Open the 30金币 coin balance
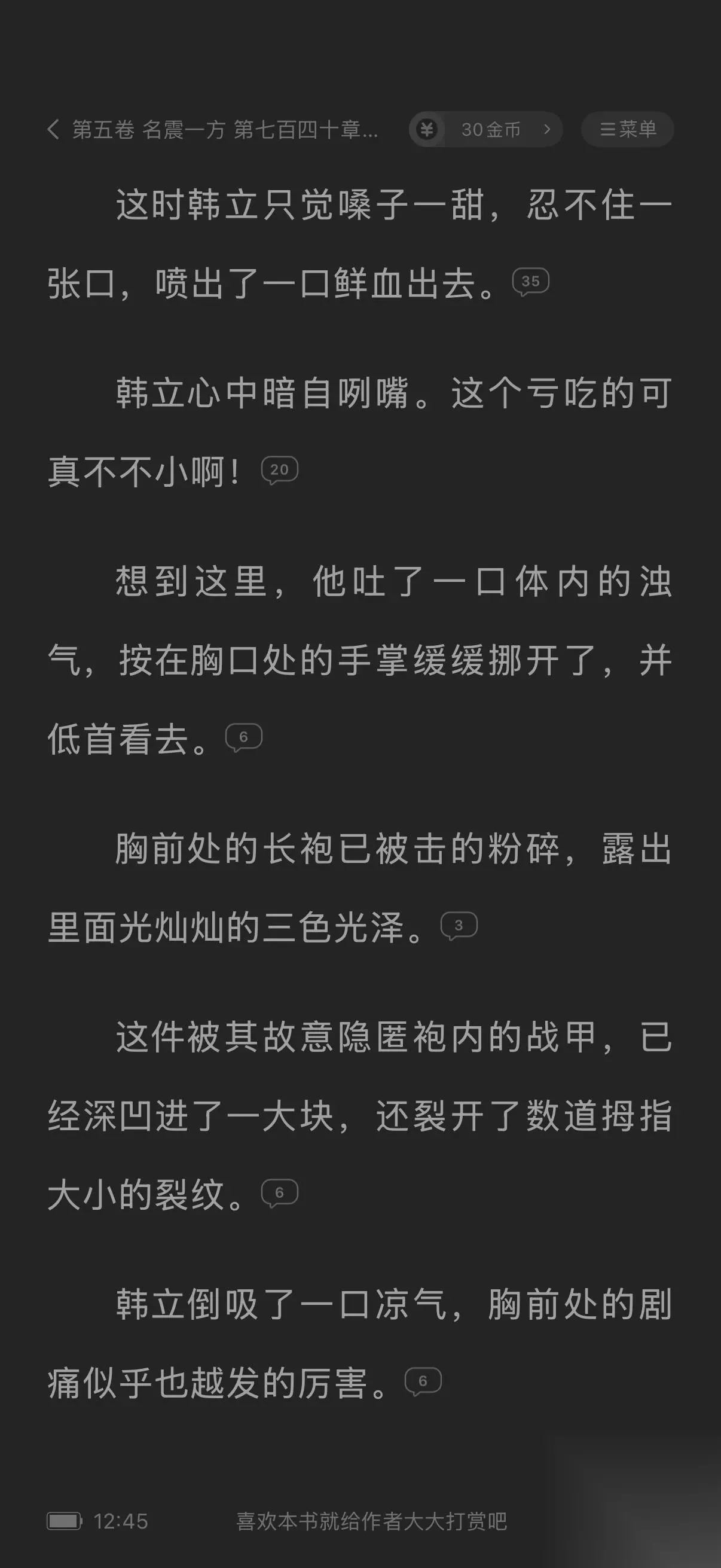721x1568 pixels. (485, 129)
